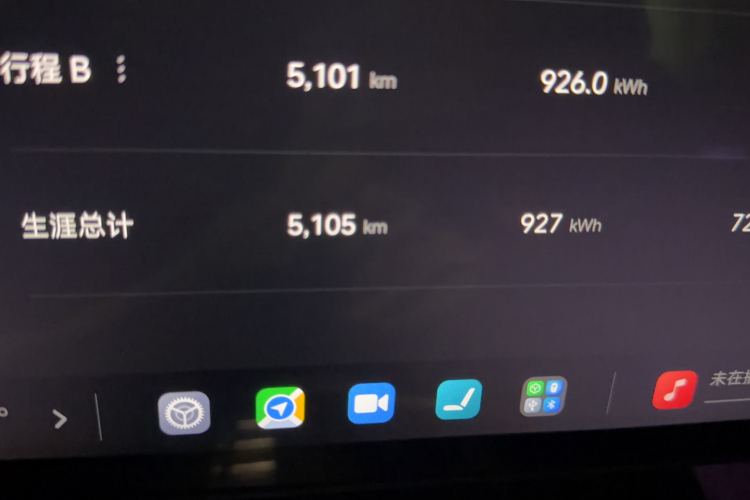This screenshot has height=500, width=750.
Task: Open the app folder in the dock
Action: [x=543, y=396]
